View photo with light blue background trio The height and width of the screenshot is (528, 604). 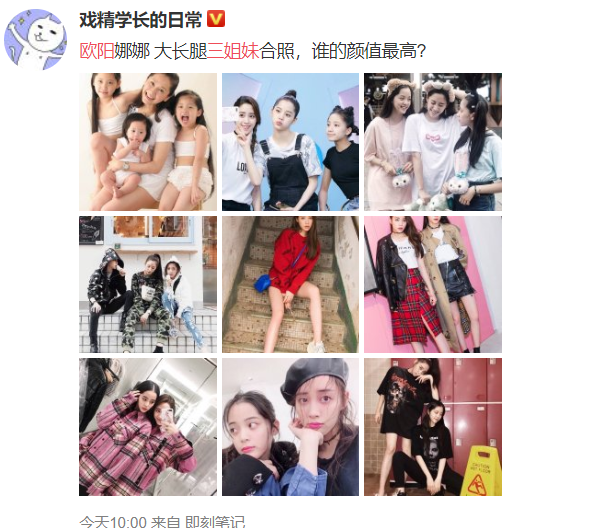click(290, 142)
